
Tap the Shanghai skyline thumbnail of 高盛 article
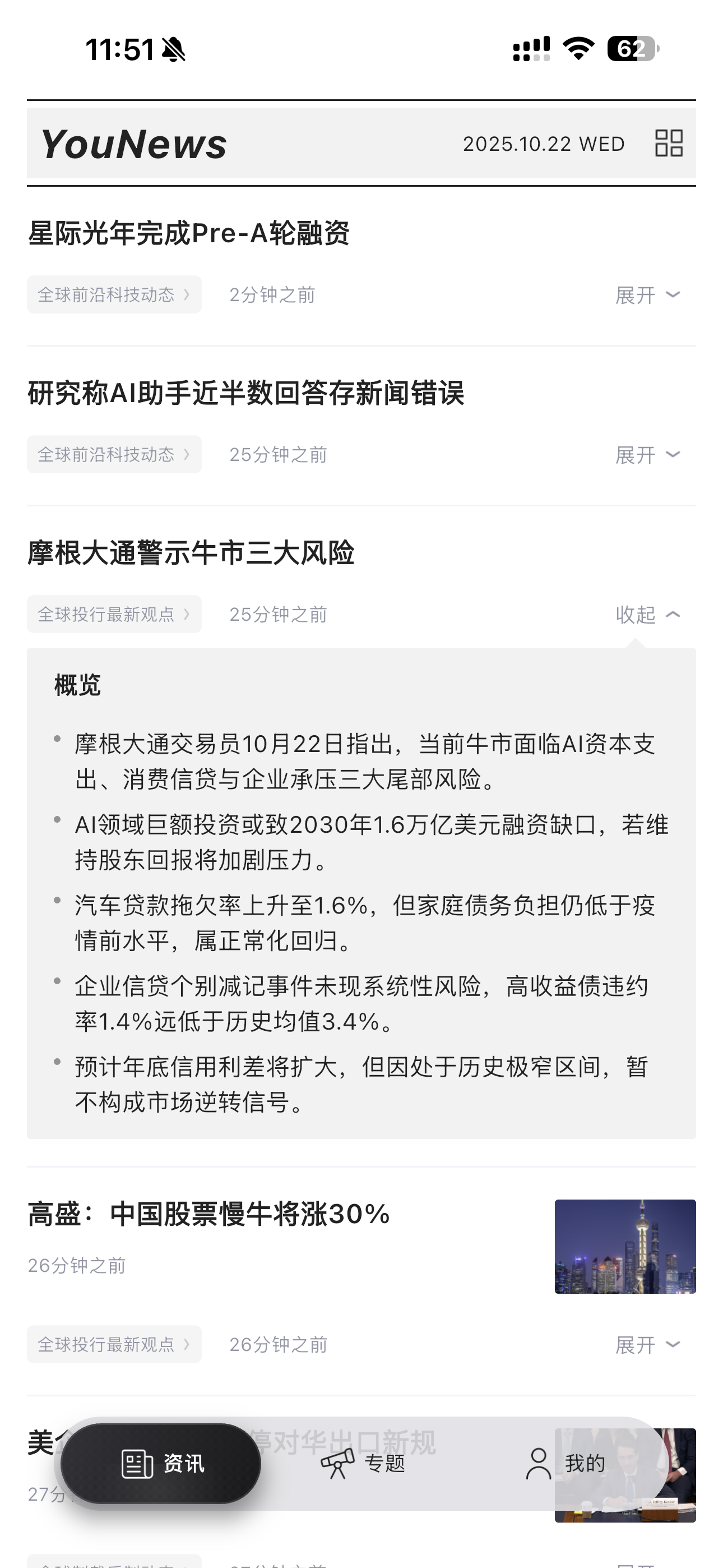point(624,1246)
